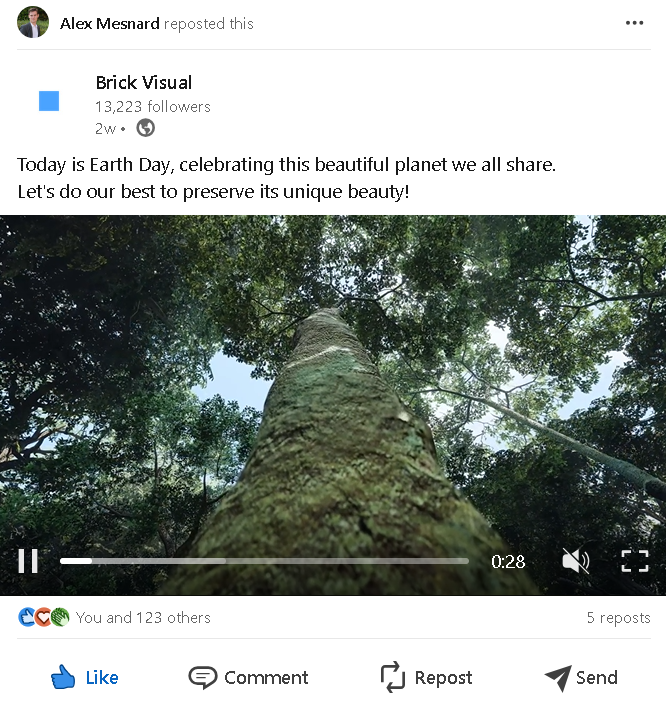Comment on the Earth Day post

tap(248, 677)
